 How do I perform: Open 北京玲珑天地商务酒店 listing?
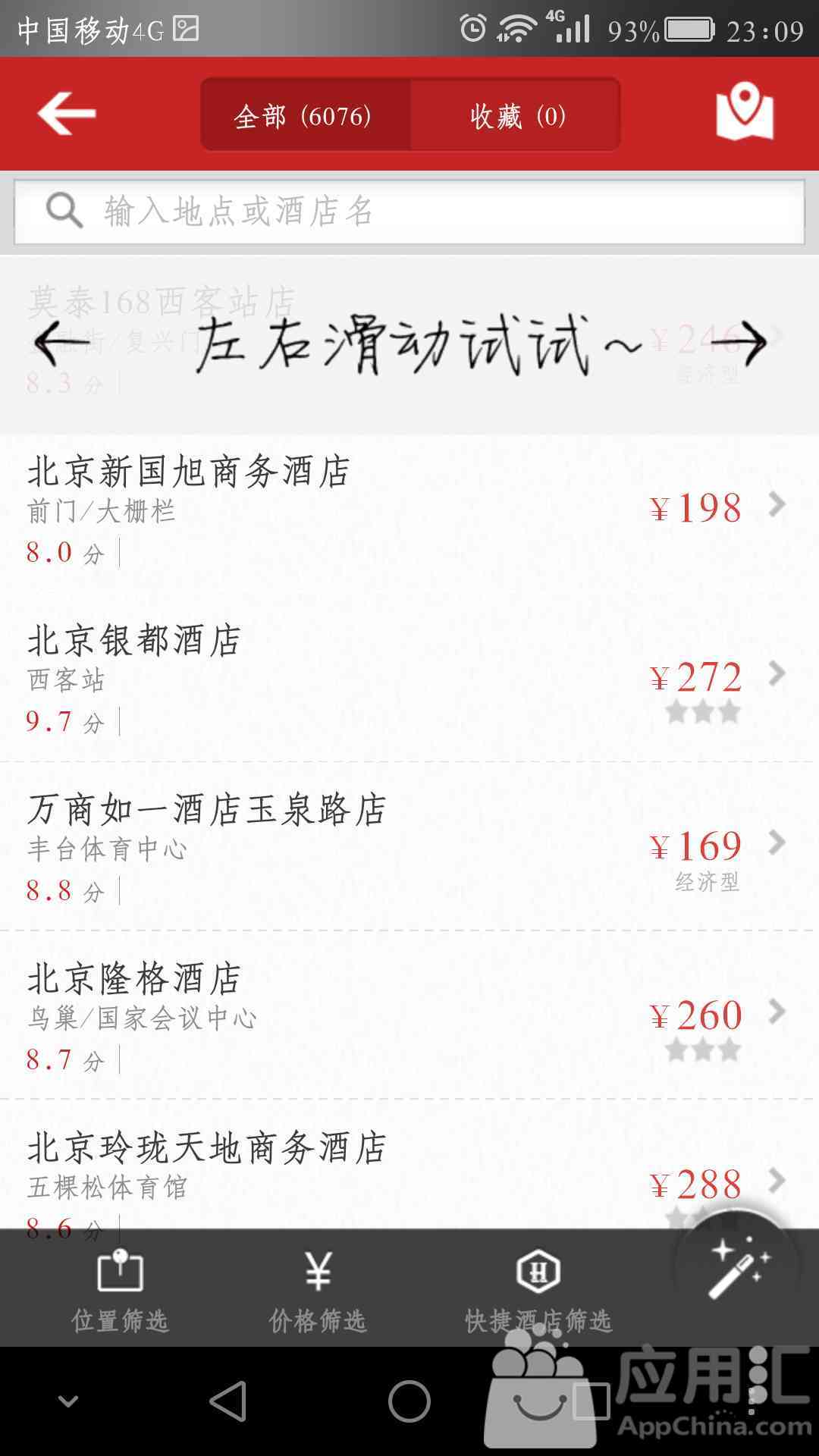tap(409, 1166)
